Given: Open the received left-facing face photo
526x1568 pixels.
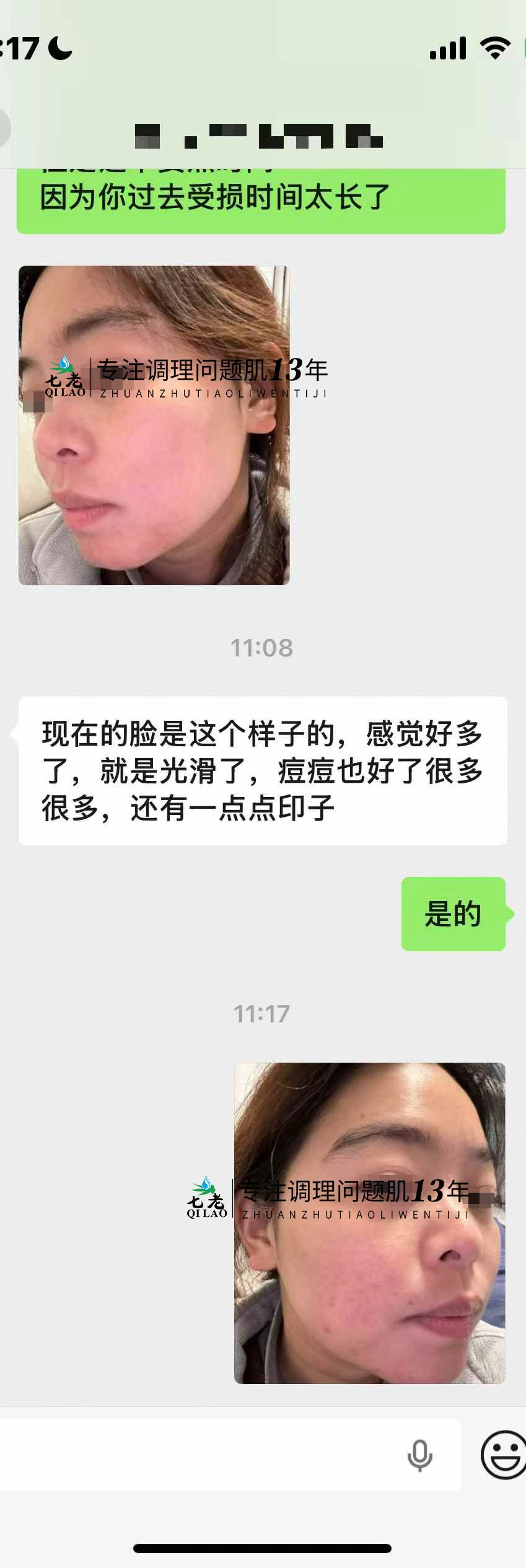Looking at the screenshot, I should tap(154, 425).
